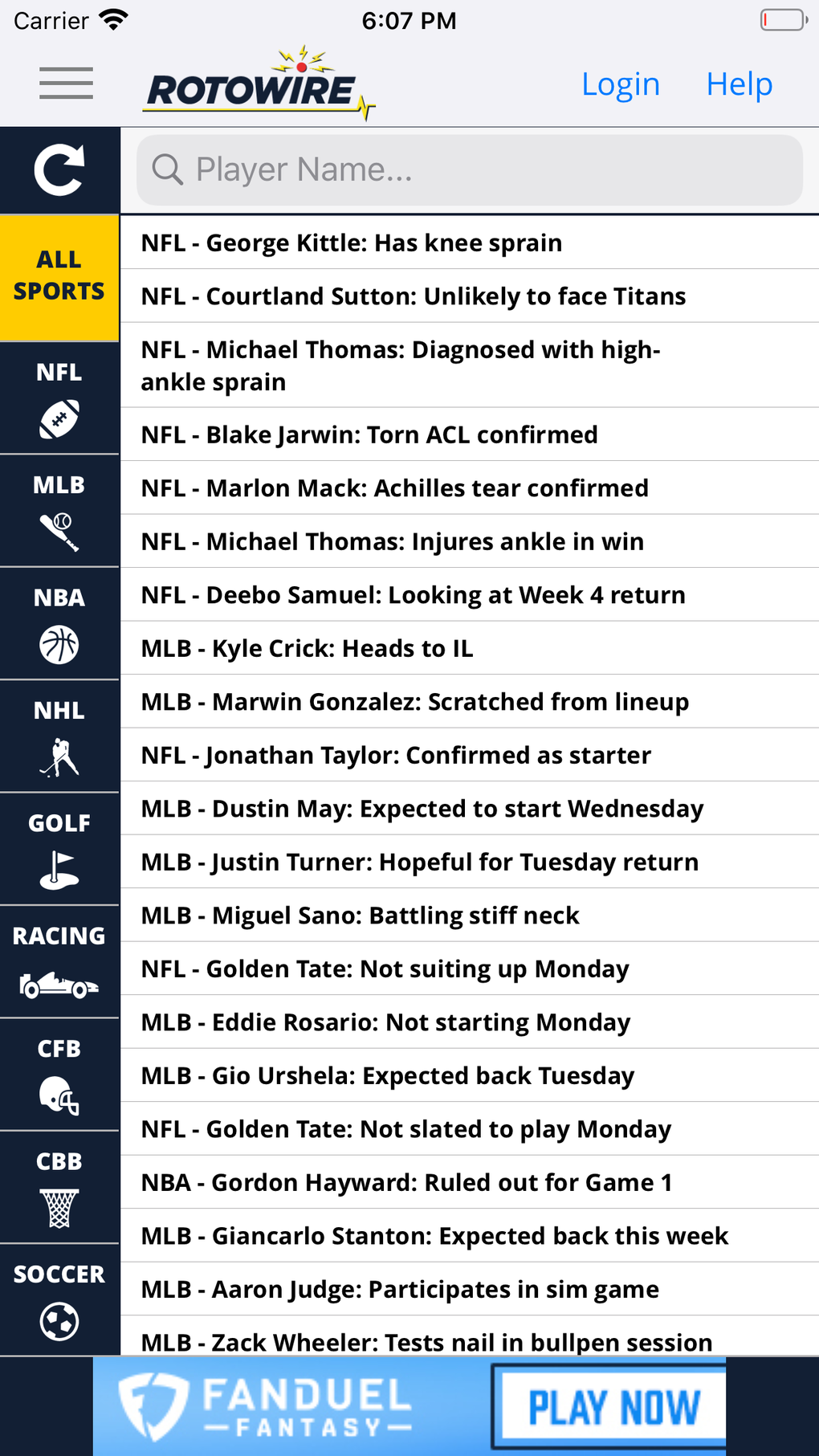The image size is (819, 1456).
Task: Switch to the CBB tab
Action: pyautogui.click(x=59, y=1187)
